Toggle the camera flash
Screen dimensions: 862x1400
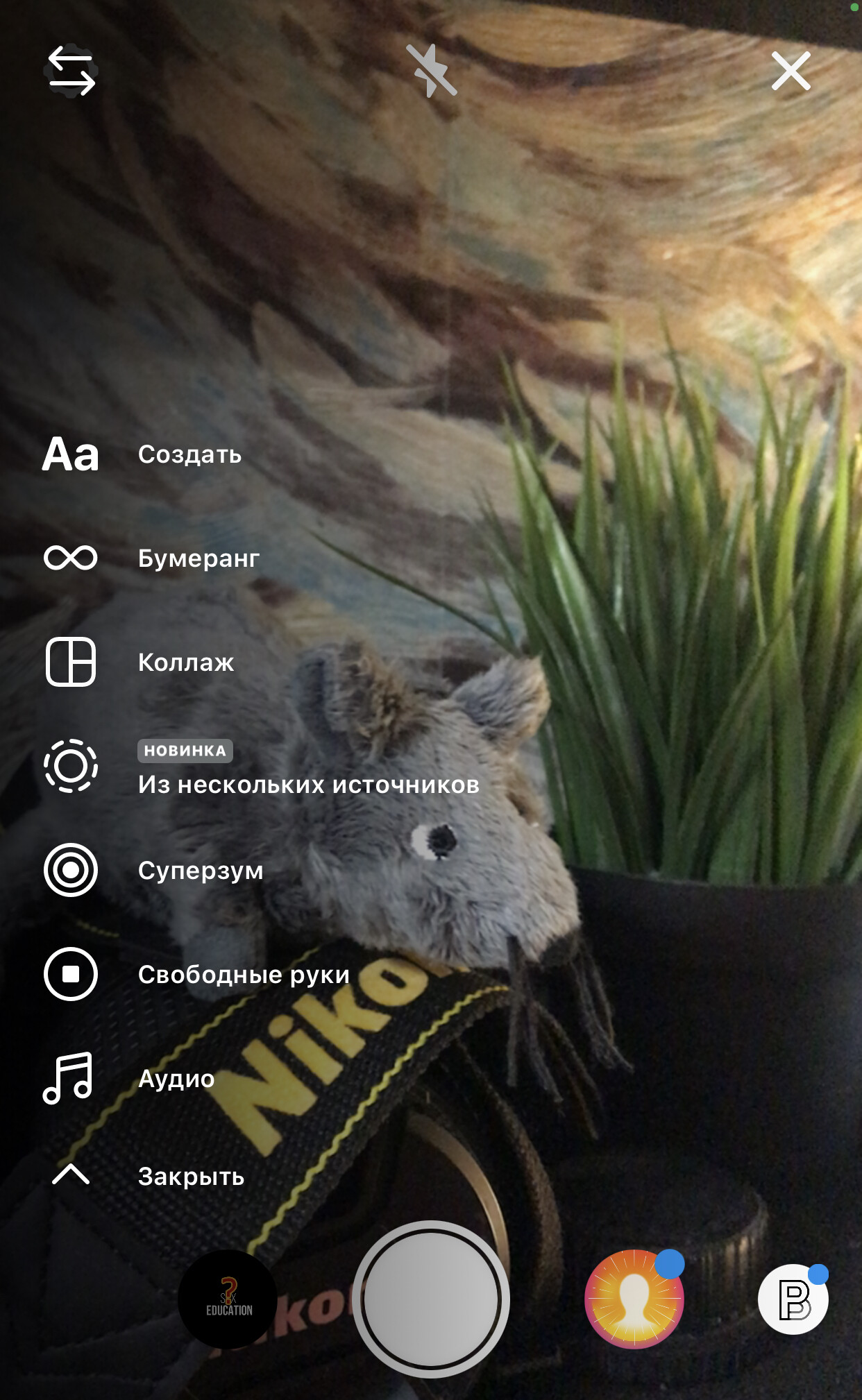431,71
